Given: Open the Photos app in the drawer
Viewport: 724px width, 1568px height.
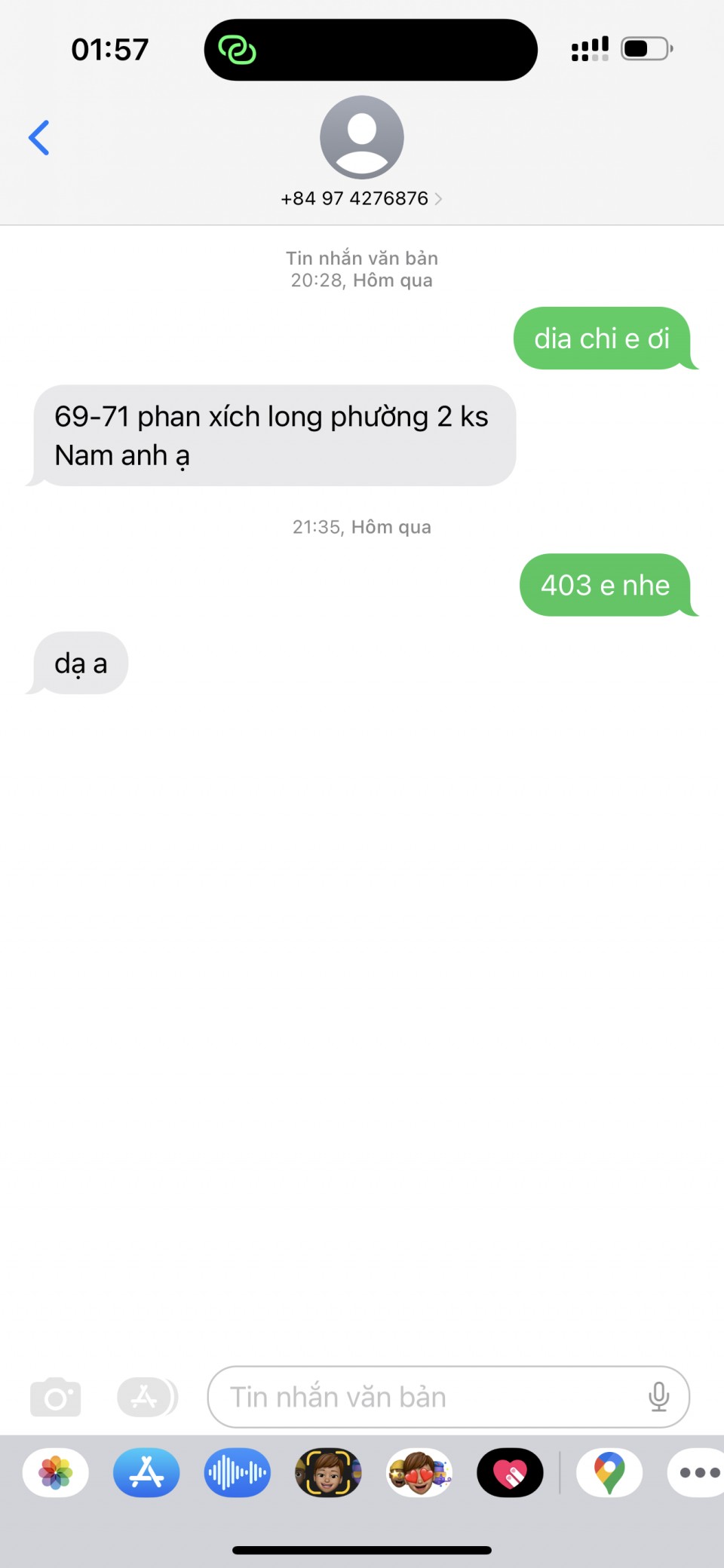Looking at the screenshot, I should coord(56,1472).
